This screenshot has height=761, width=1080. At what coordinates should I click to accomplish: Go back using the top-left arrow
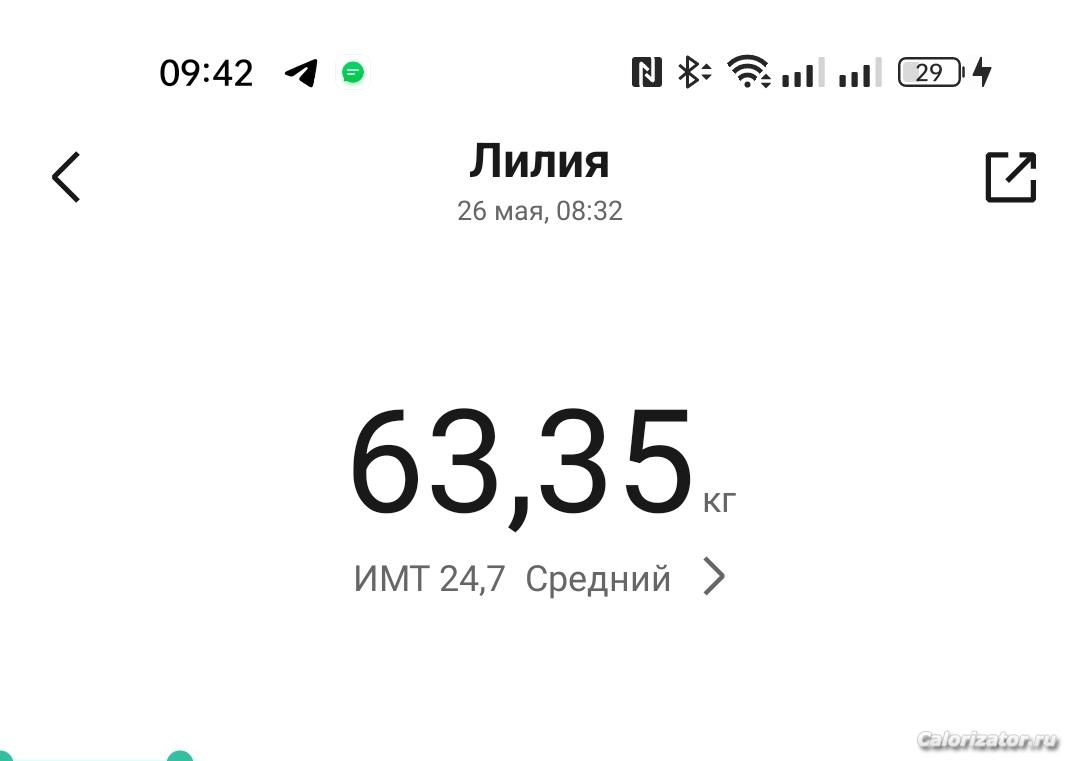pyautogui.click(x=66, y=178)
